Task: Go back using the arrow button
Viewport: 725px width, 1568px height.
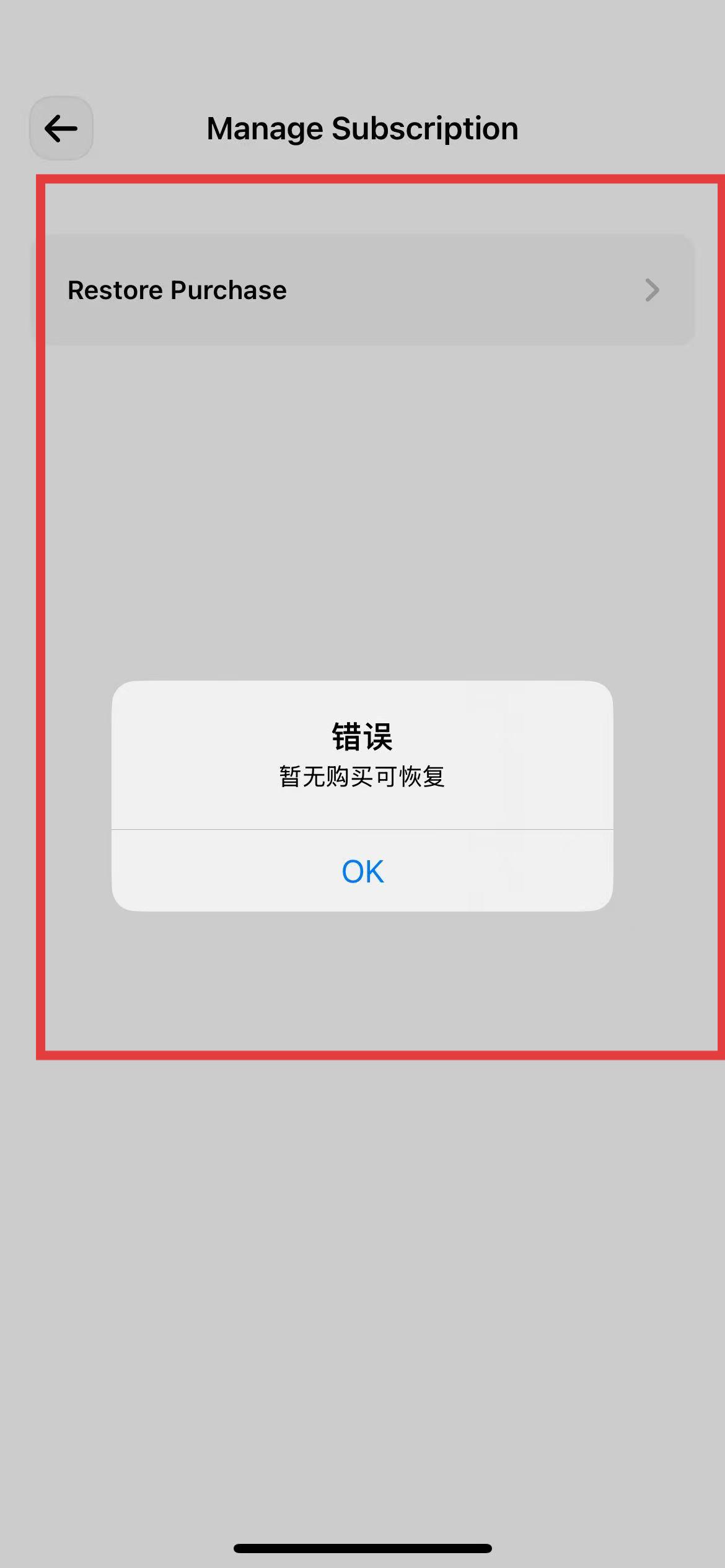Action: 61,129
